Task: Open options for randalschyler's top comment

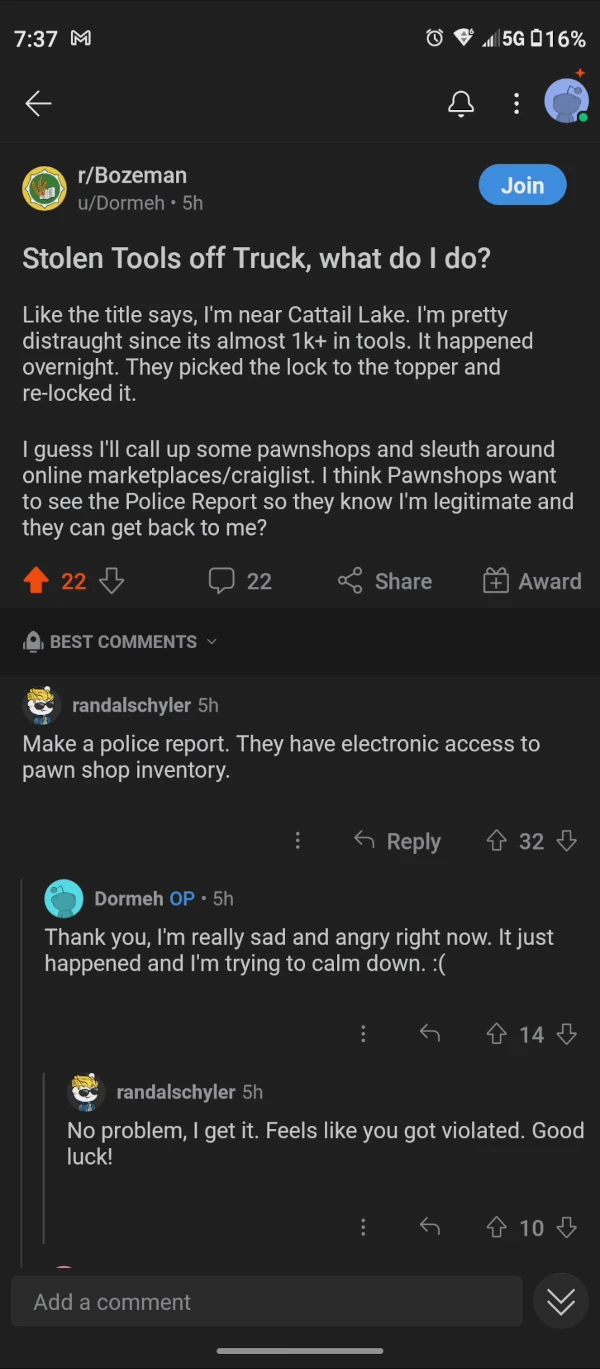Action: pyautogui.click(x=297, y=841)
